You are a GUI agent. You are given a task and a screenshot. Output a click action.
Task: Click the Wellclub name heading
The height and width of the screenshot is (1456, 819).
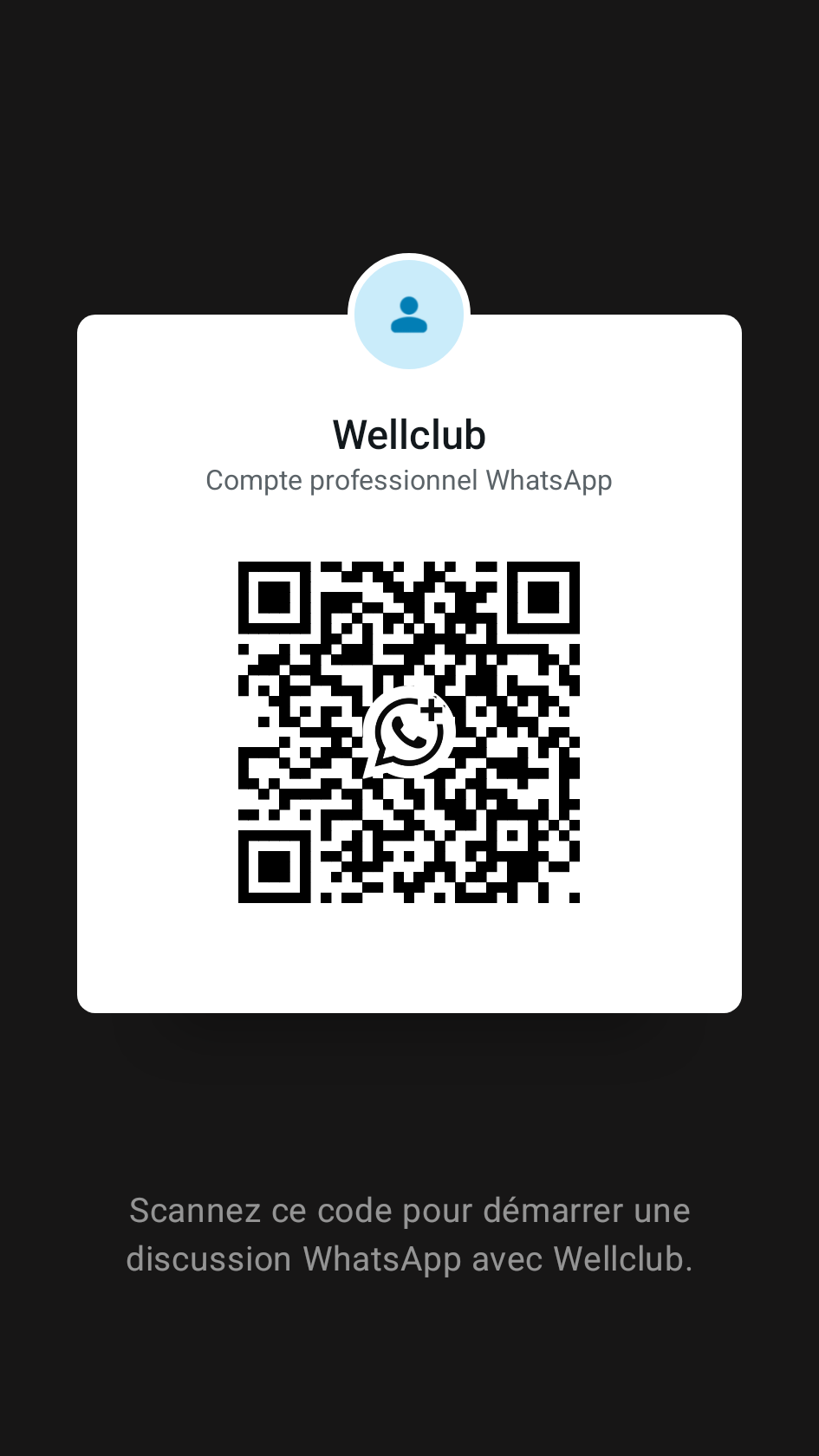[409, 434]
